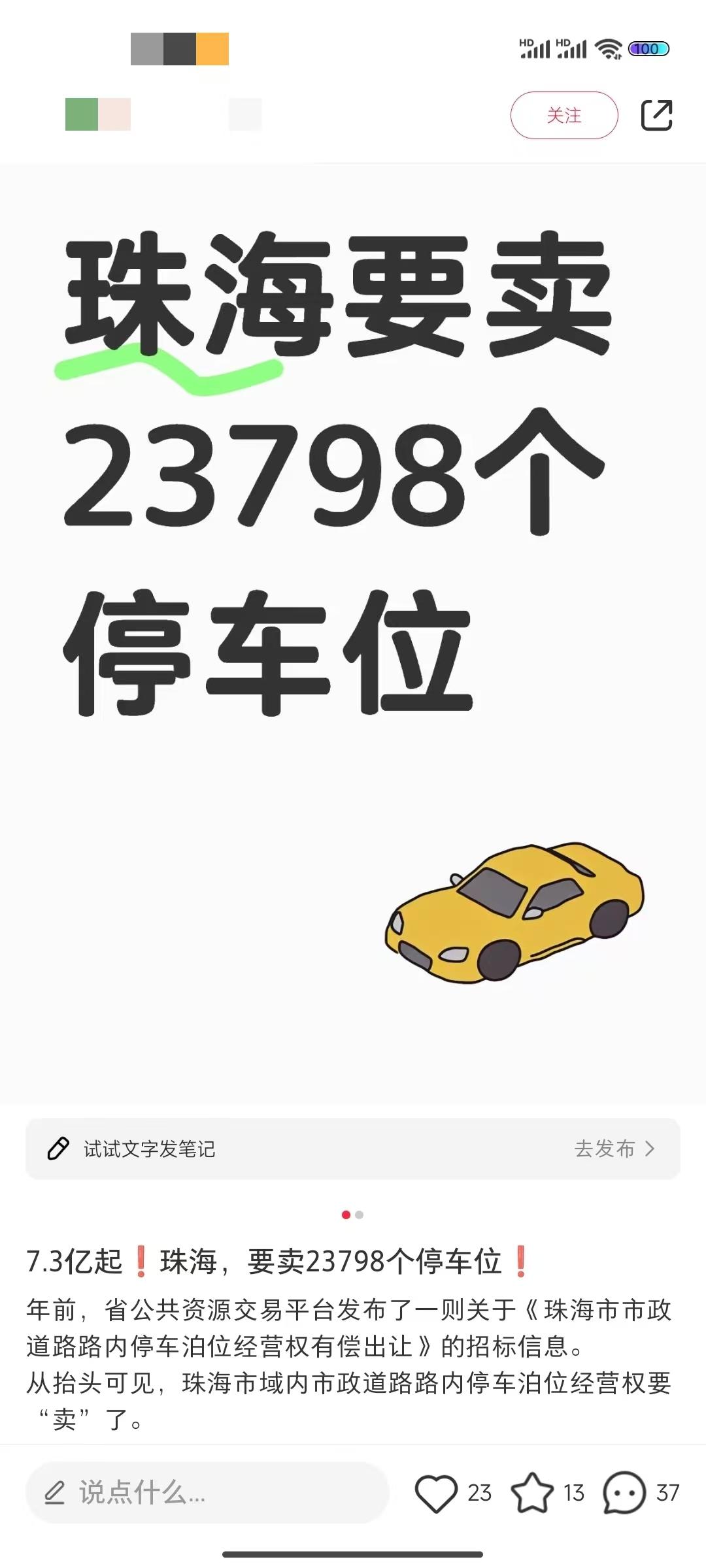Open the 试试文字发笔记 banner
This screenshot has width=706, height=1568.
pyautogui.click(x=353, y=1149)
